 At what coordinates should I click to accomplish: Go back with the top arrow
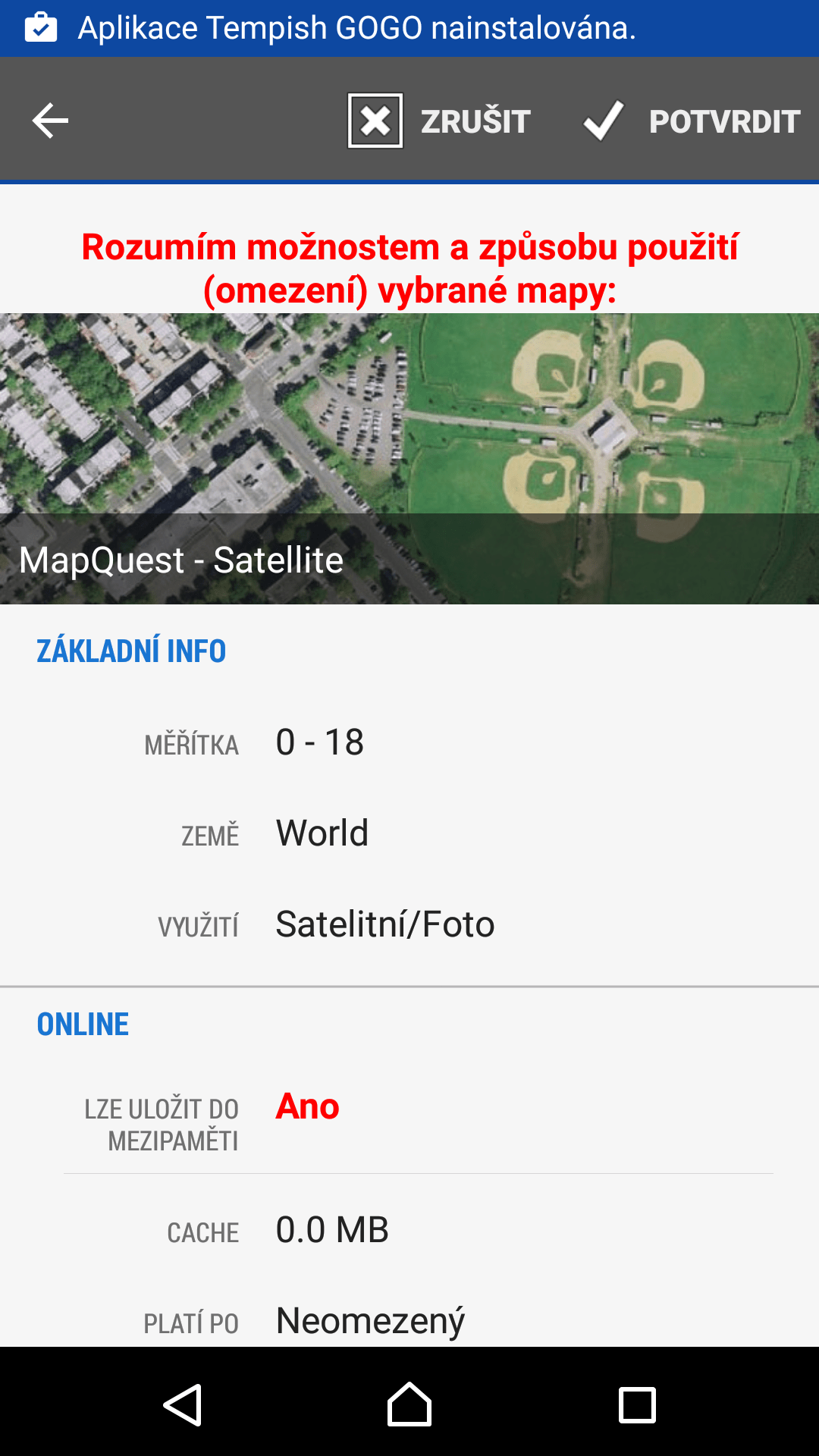click(50, 121)
